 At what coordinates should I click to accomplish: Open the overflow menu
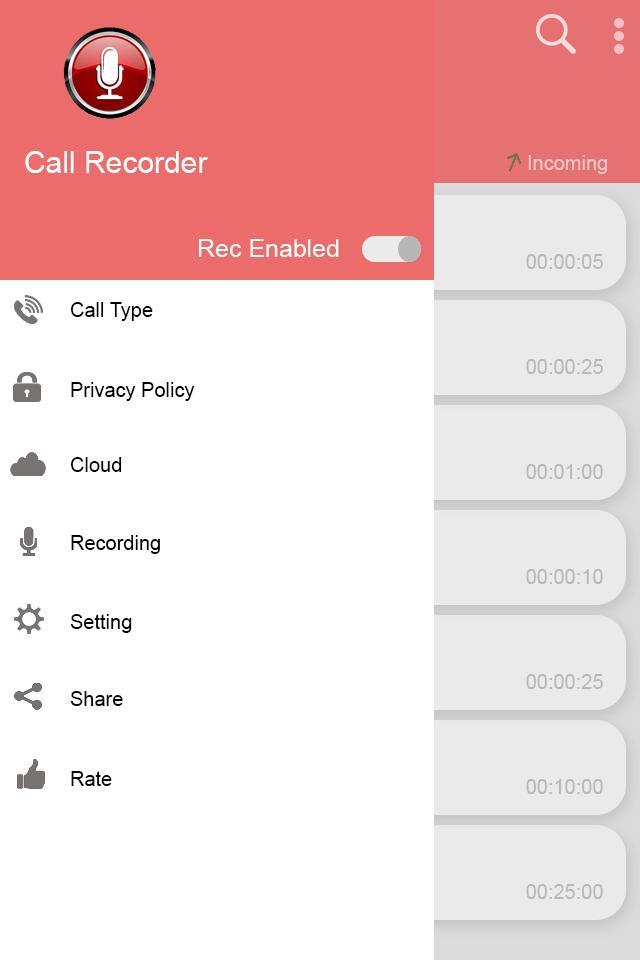click(x=619, y=36)
